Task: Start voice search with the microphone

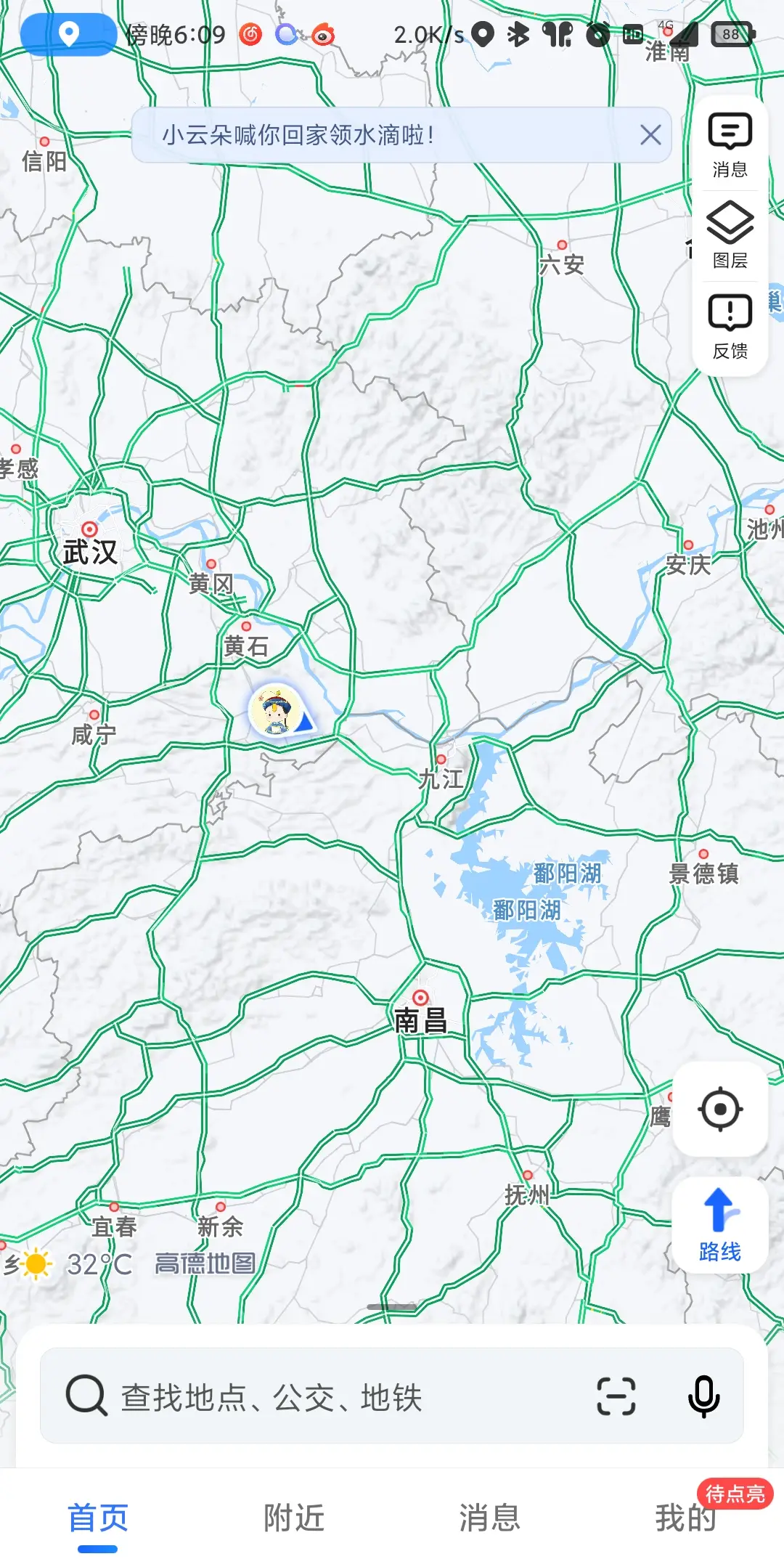Action: pyautogui.click(x=703, y=1396)
